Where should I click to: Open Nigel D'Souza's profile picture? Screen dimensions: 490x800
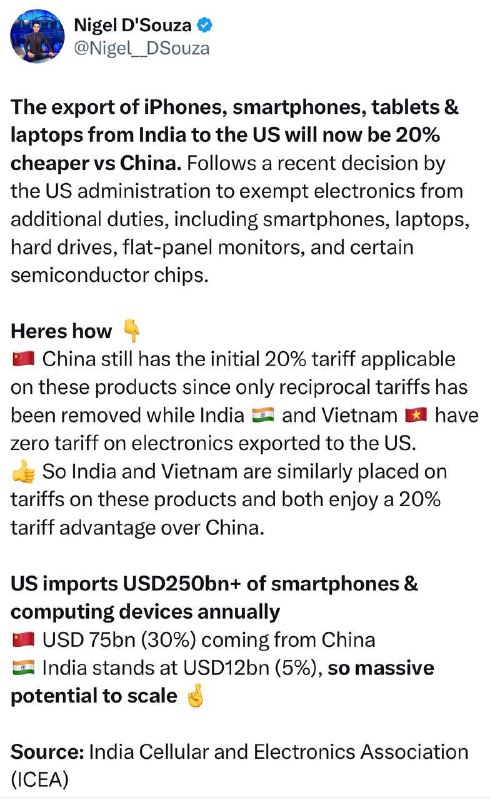(37, 36)
